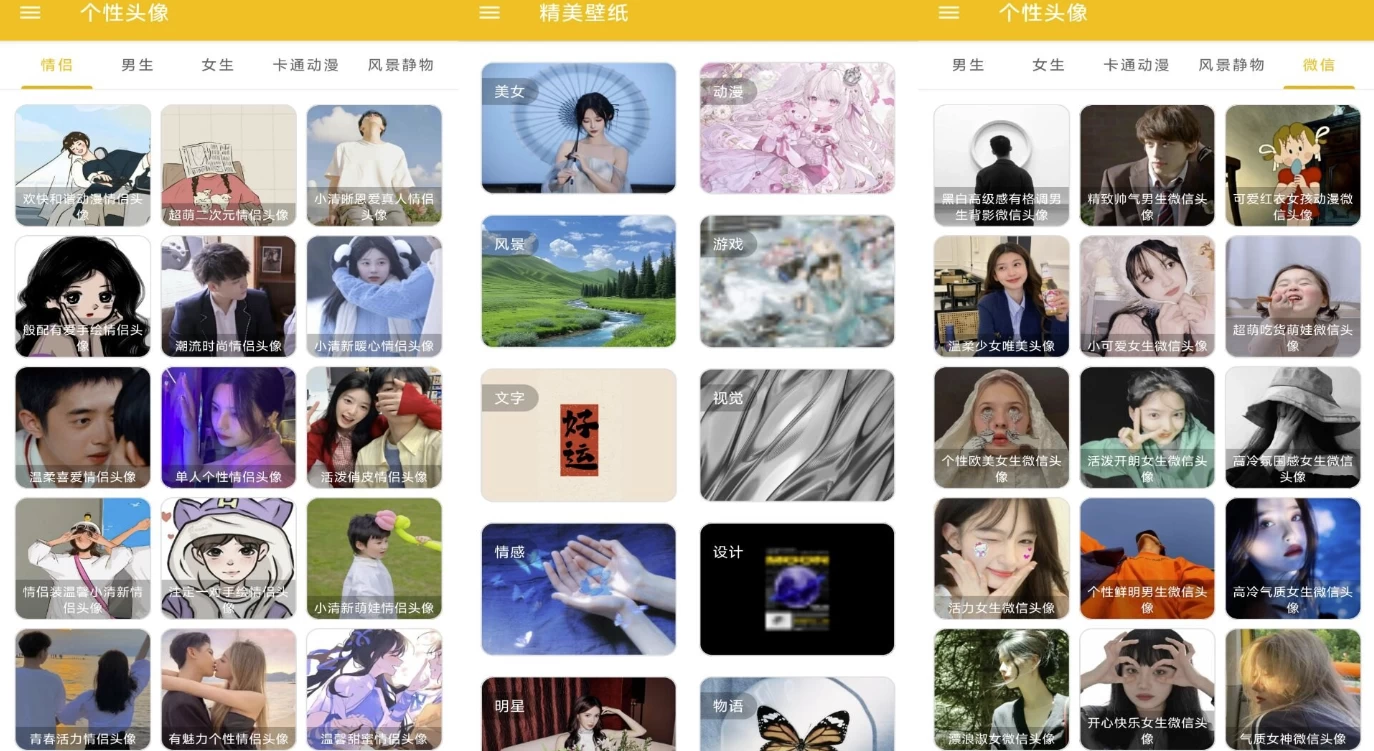Open 小清新萌娃情侣头像 avatar set
The image size is (1374, 751).
click(x=374, y=558)
